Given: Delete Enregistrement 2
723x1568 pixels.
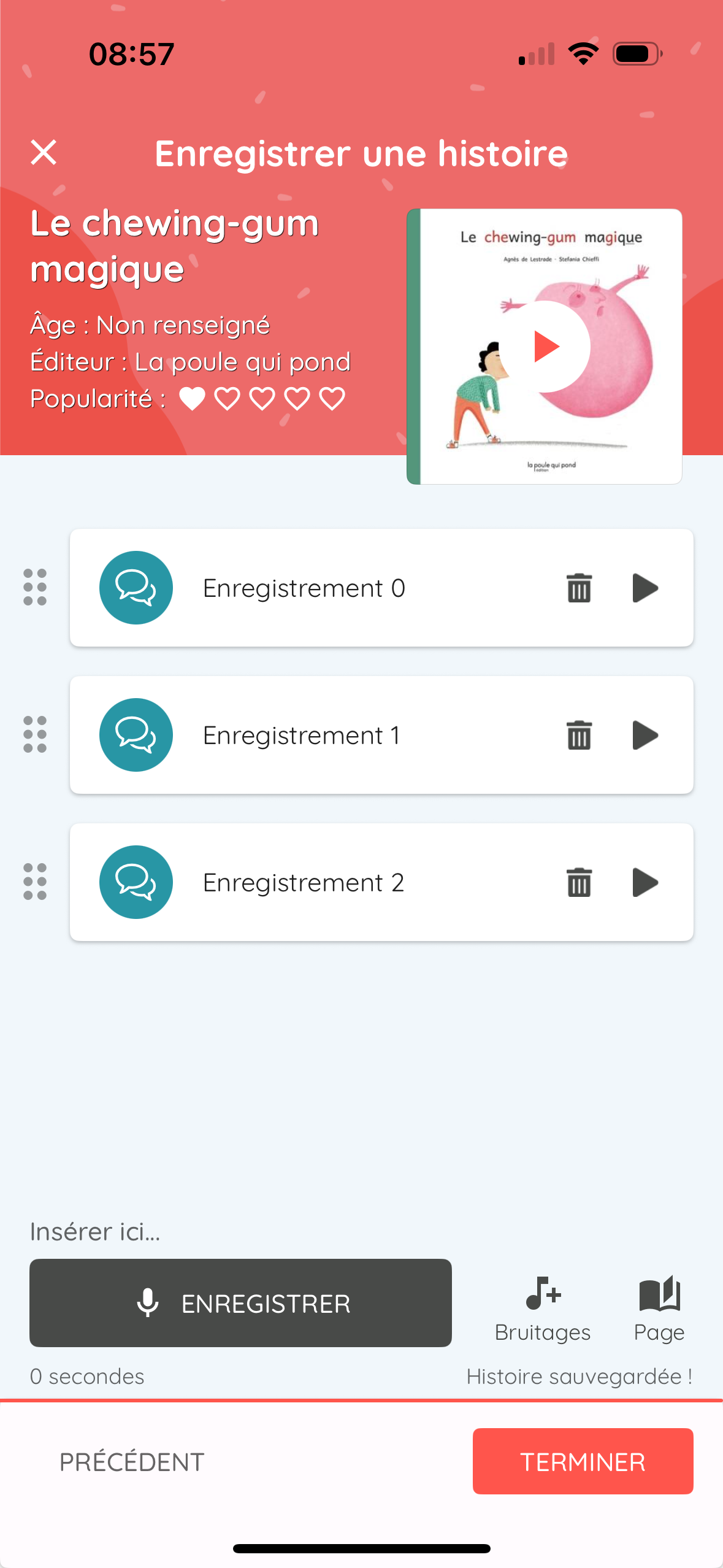Looking at the screenshot, I should coord(578,883).
